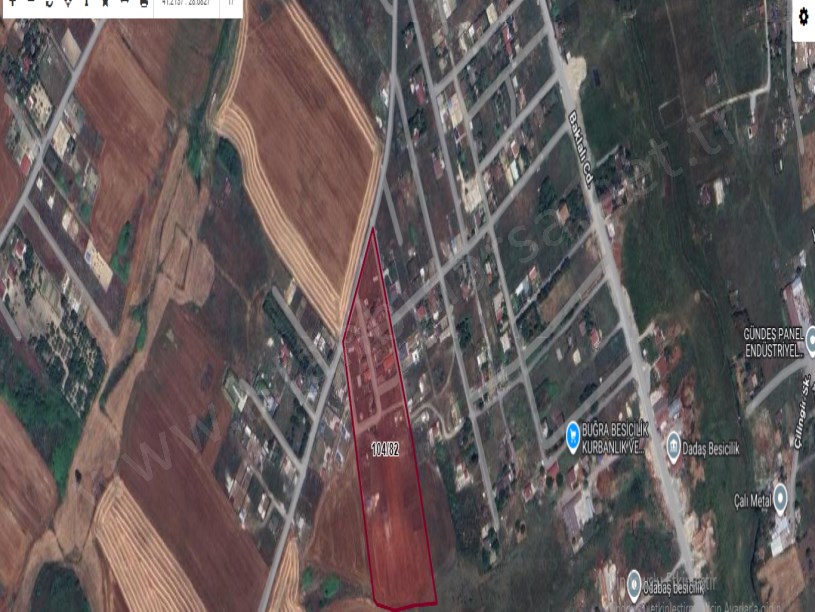Zoom in with the plus tool
The height and width of the screenshot is (612, 815).
(x=12, y=3)
